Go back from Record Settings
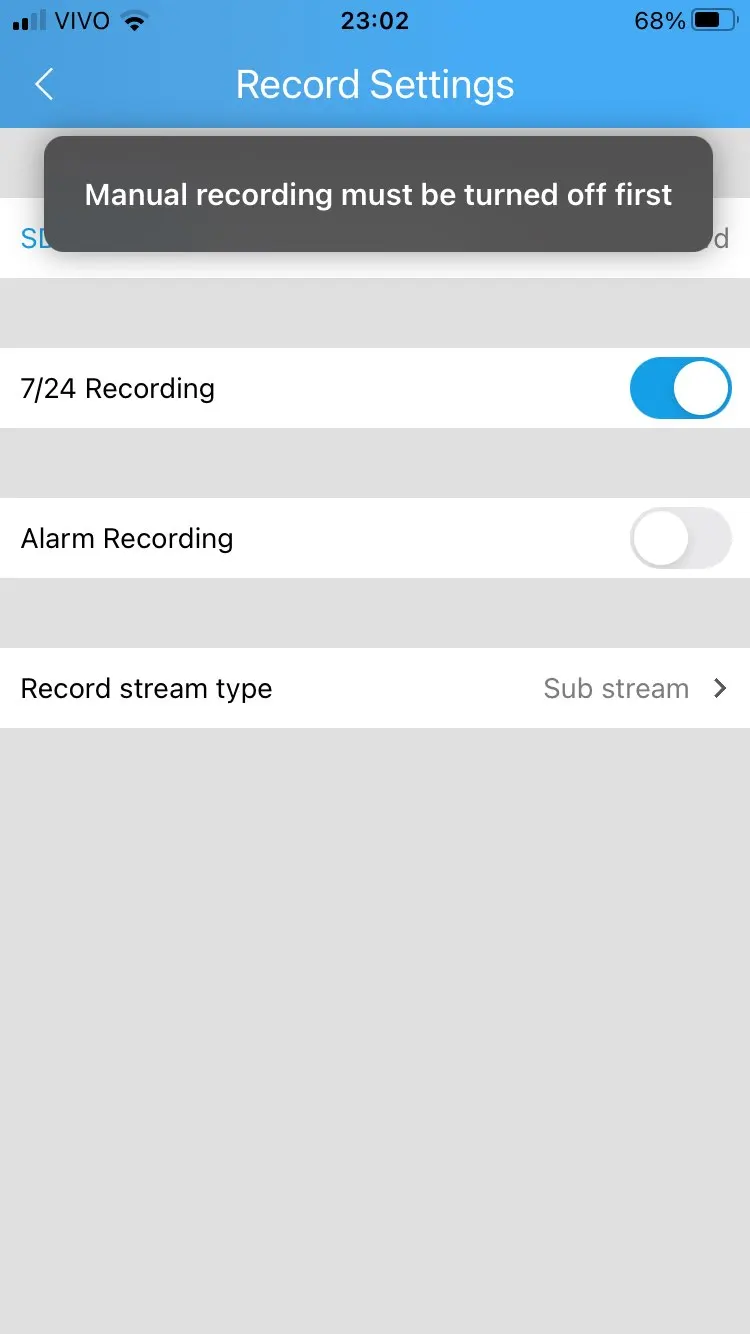 point(44,85)
